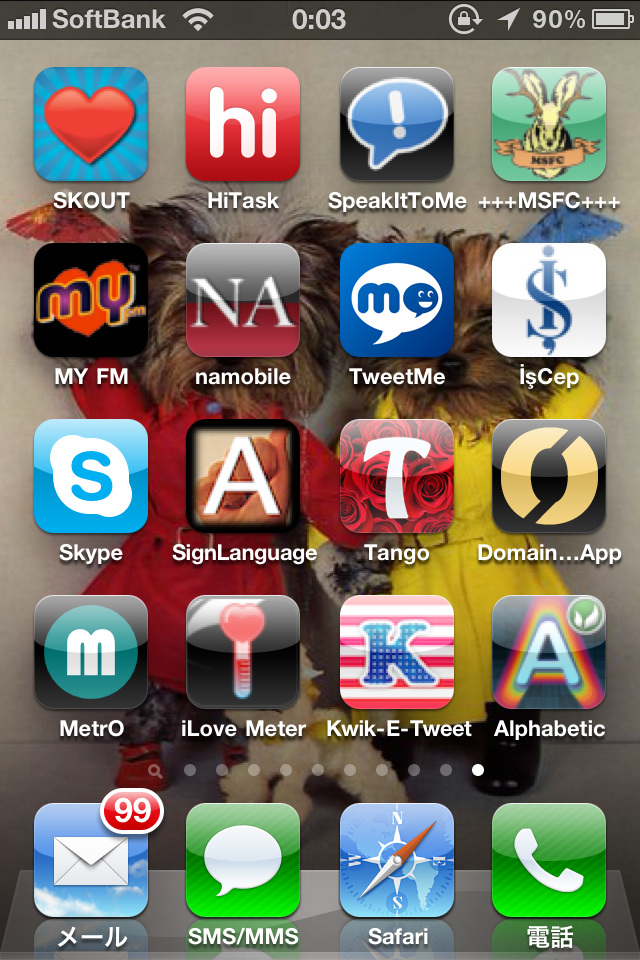Open SpeakItToMe app
The image size is (640, 960).
pos(397,124)
